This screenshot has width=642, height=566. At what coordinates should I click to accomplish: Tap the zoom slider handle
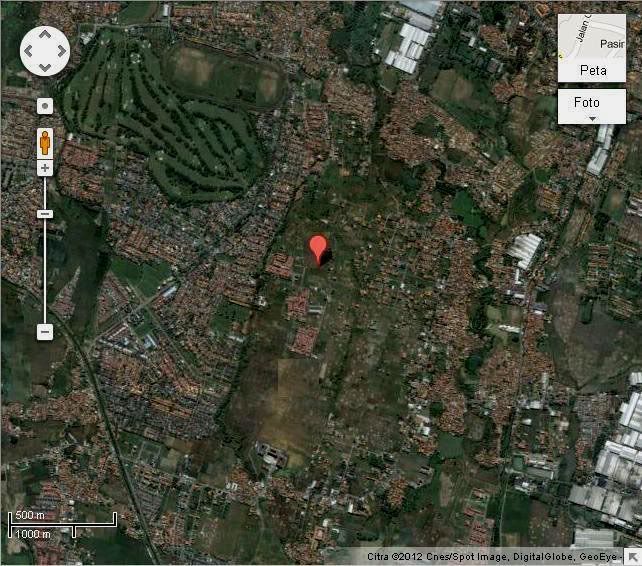coord(45,213)
